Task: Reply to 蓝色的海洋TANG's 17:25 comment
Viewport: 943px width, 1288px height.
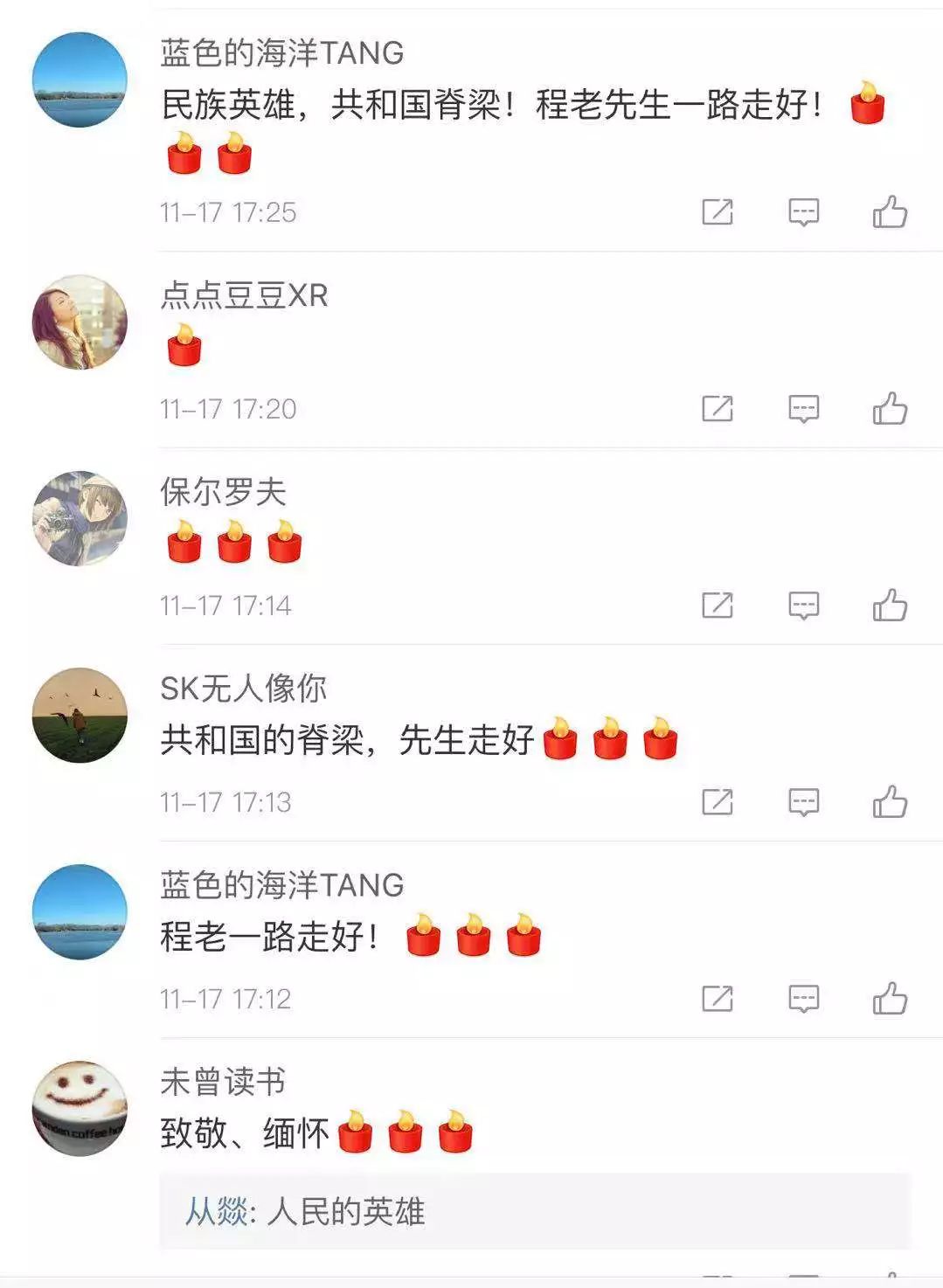Action: [x=803, y=212]
